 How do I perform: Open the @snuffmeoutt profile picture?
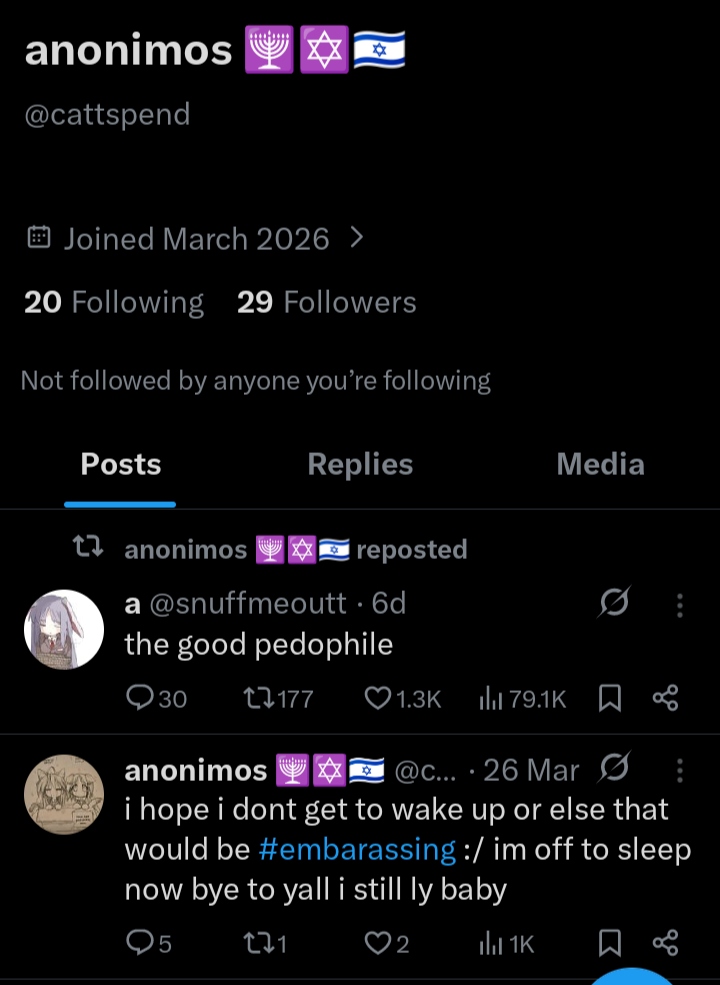63,629
